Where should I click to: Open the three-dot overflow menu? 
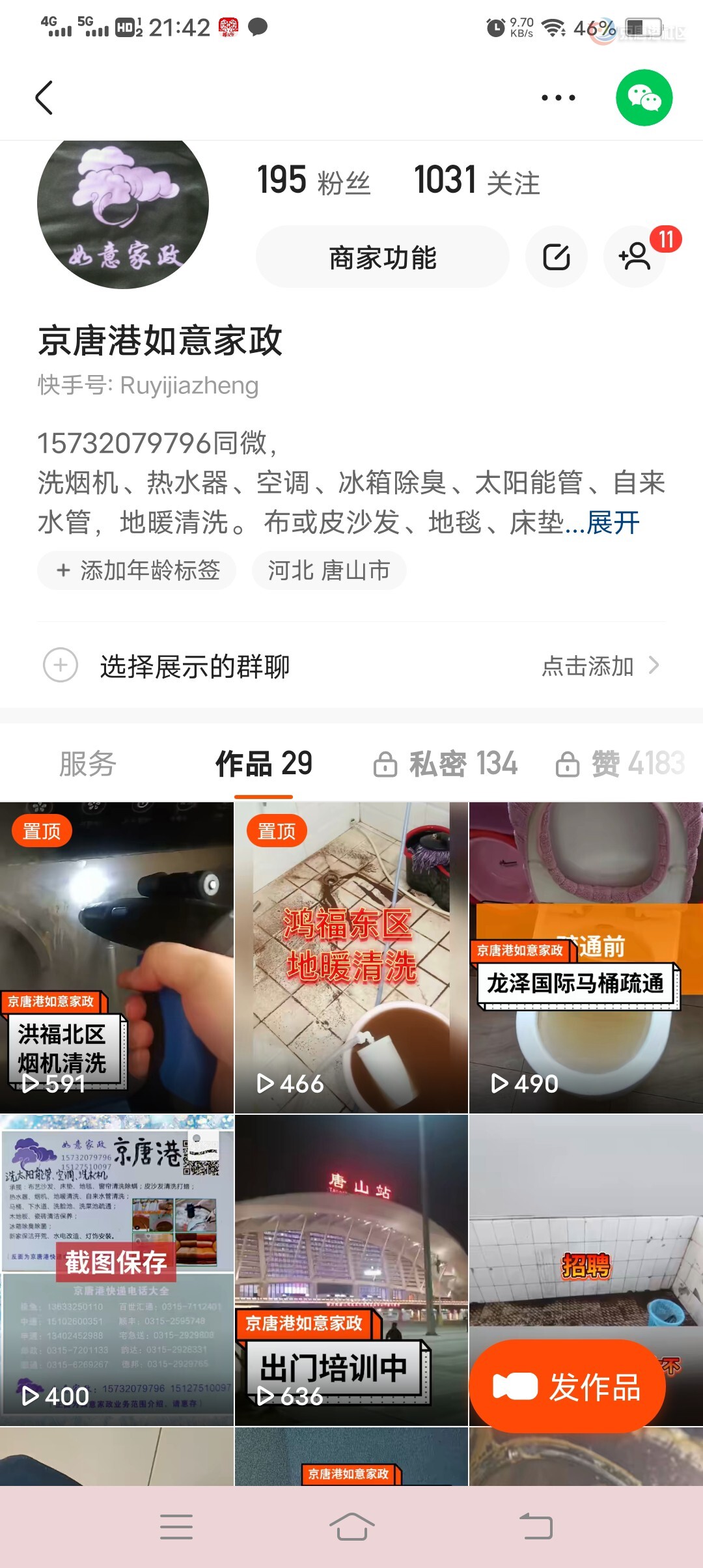(558, 98)
